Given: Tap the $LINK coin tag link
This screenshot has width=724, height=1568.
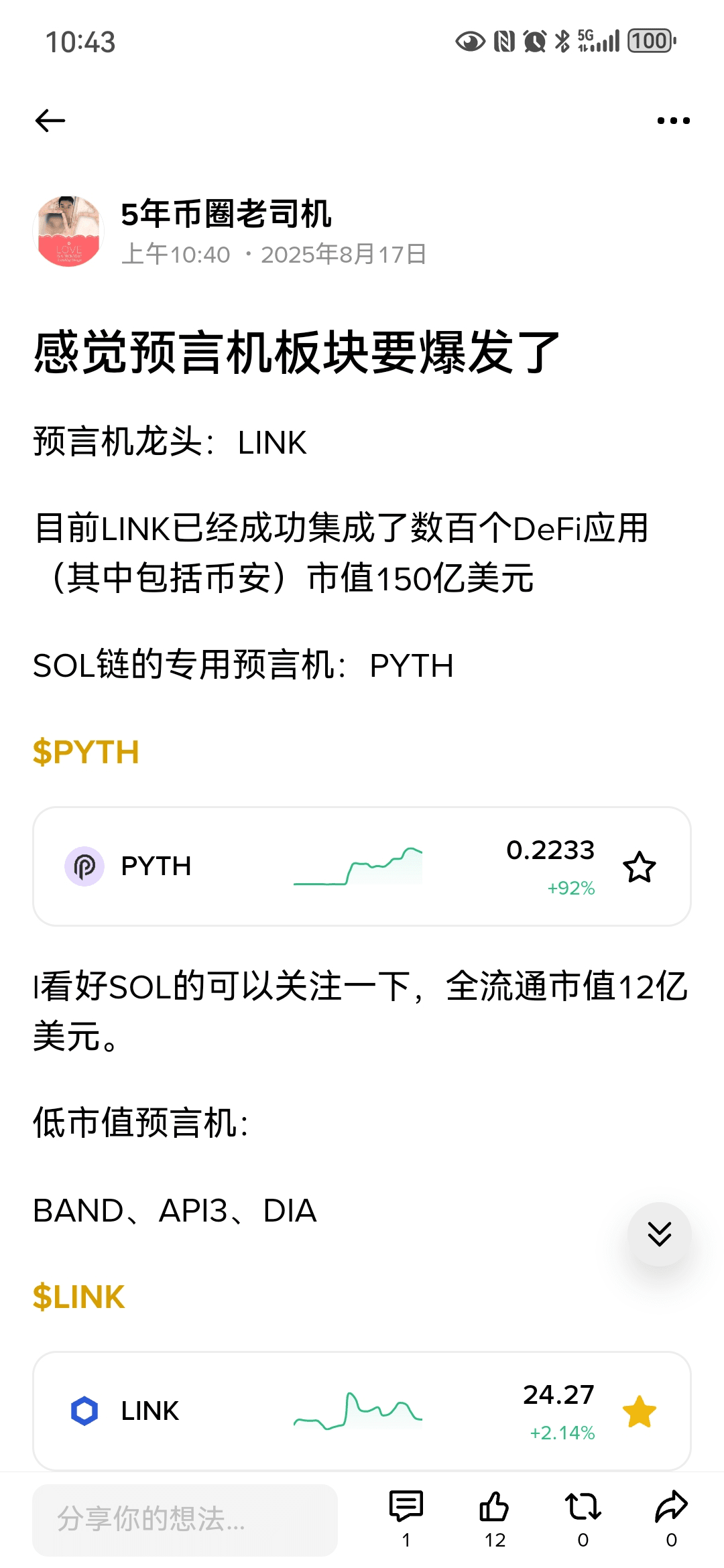Looking at the screenshot, I should click(79, 1297).
